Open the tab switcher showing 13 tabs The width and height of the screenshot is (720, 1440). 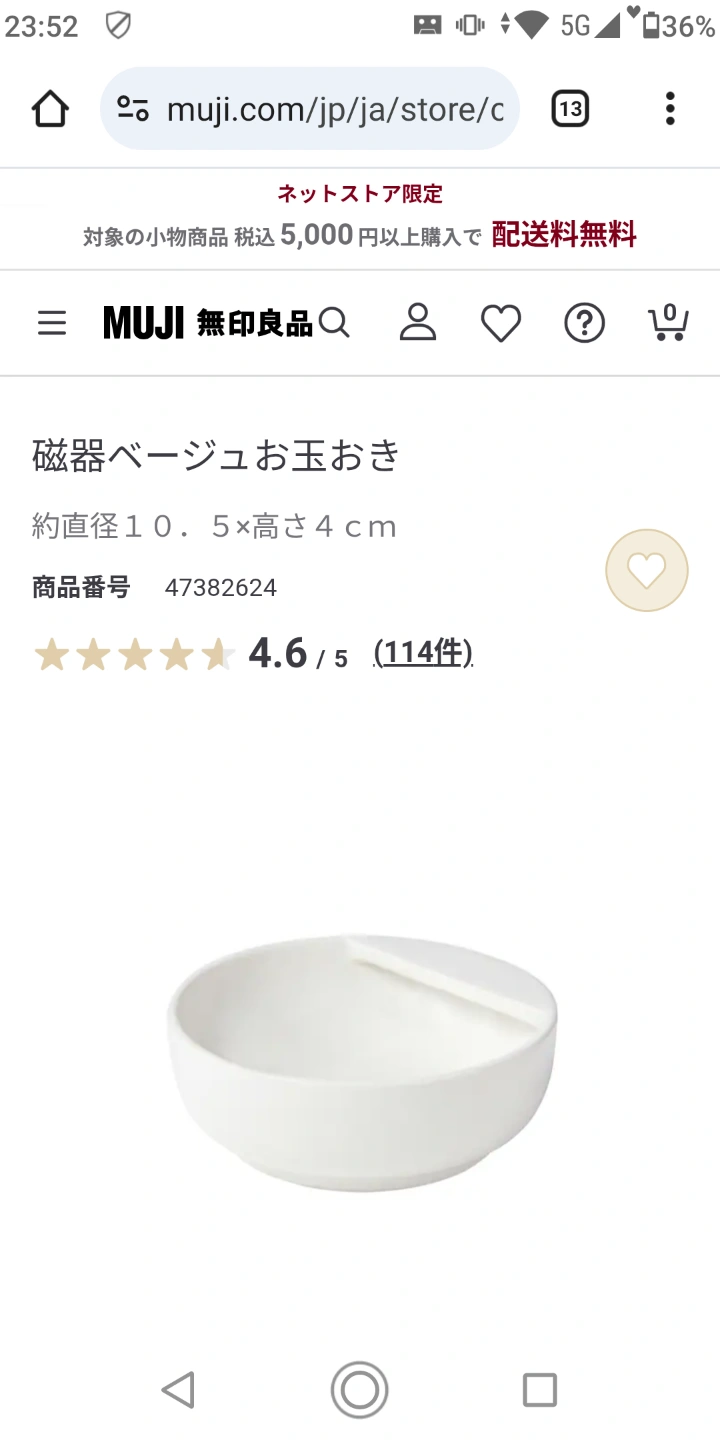[x=570, y=109]
